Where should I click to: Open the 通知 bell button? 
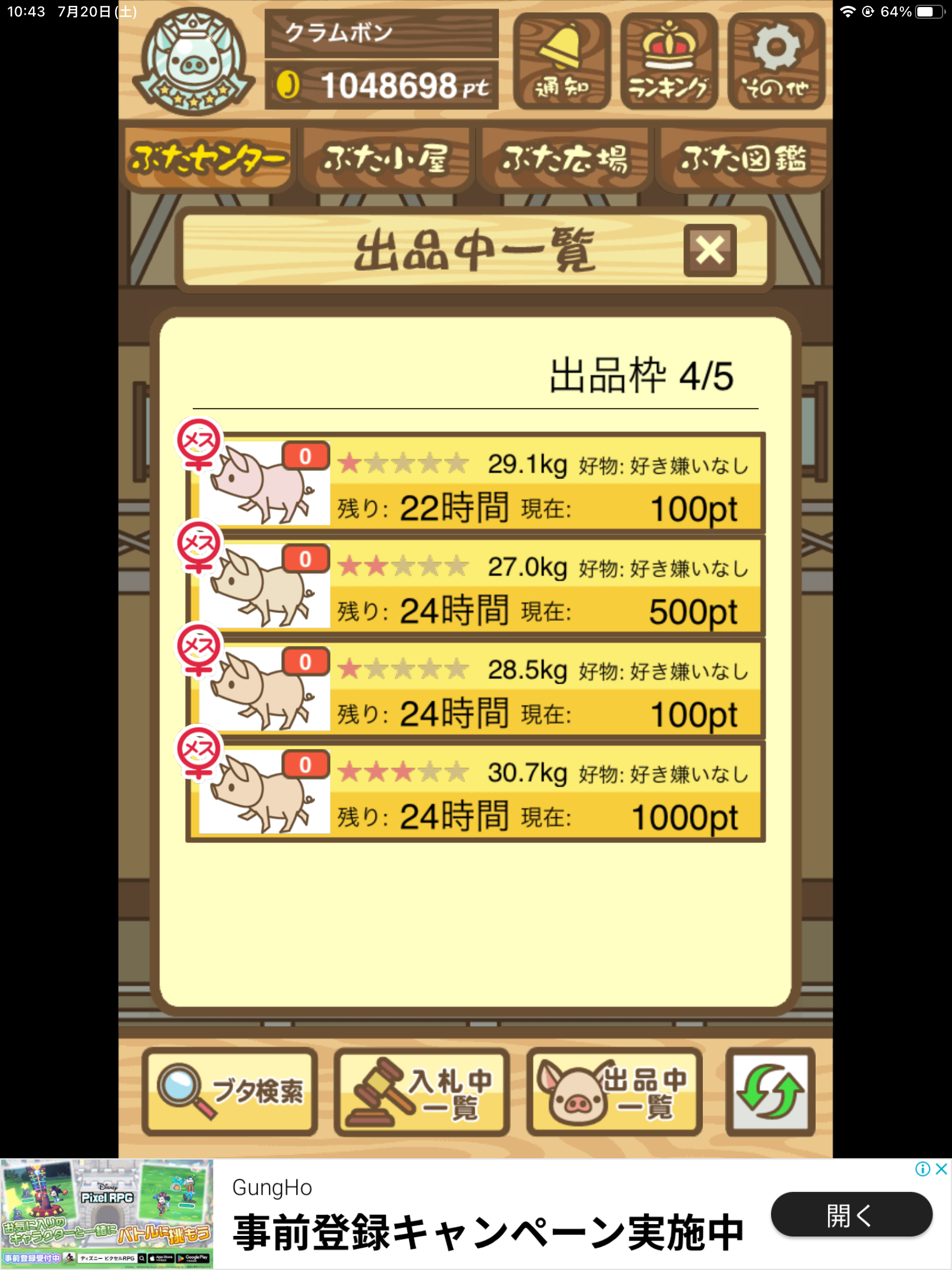561,62
